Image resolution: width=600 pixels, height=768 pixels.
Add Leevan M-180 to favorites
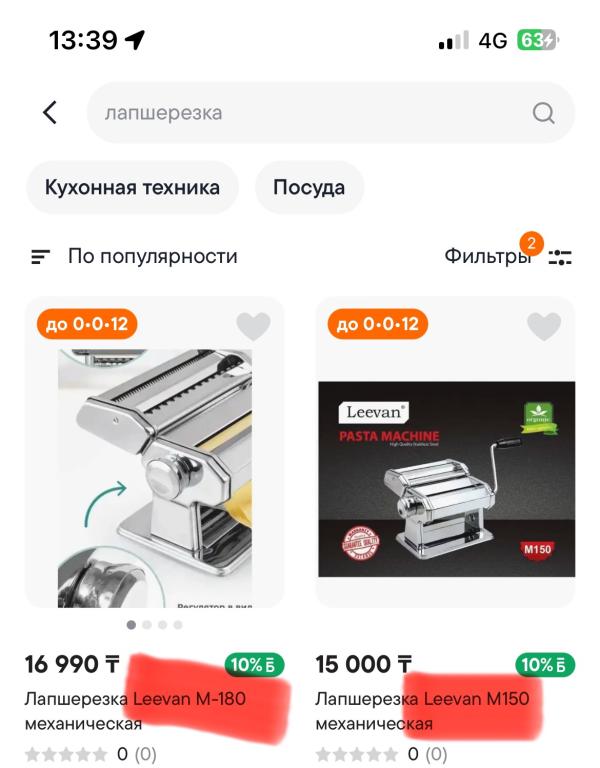pyautogui.click(x=254, y=326)
